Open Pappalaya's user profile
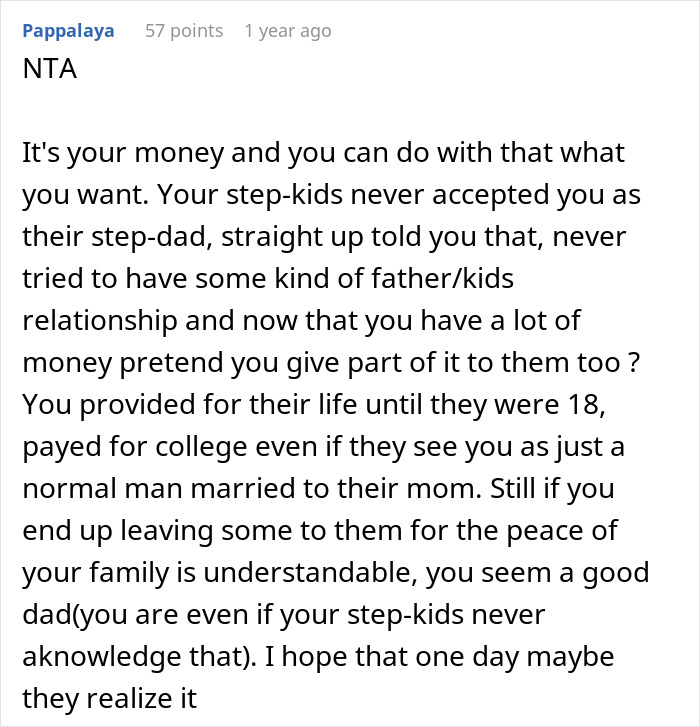The height and width of the screenshot is (727, 700). 68,31
